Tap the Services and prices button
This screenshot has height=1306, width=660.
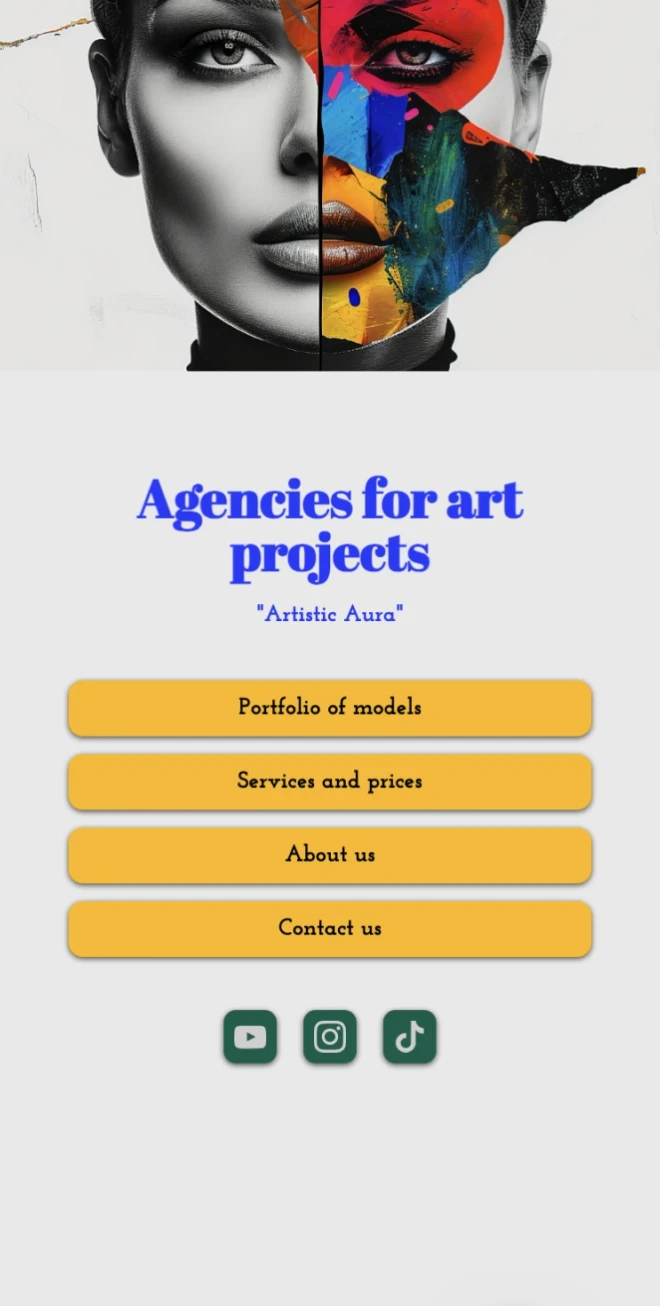click(x=330, y=781)
